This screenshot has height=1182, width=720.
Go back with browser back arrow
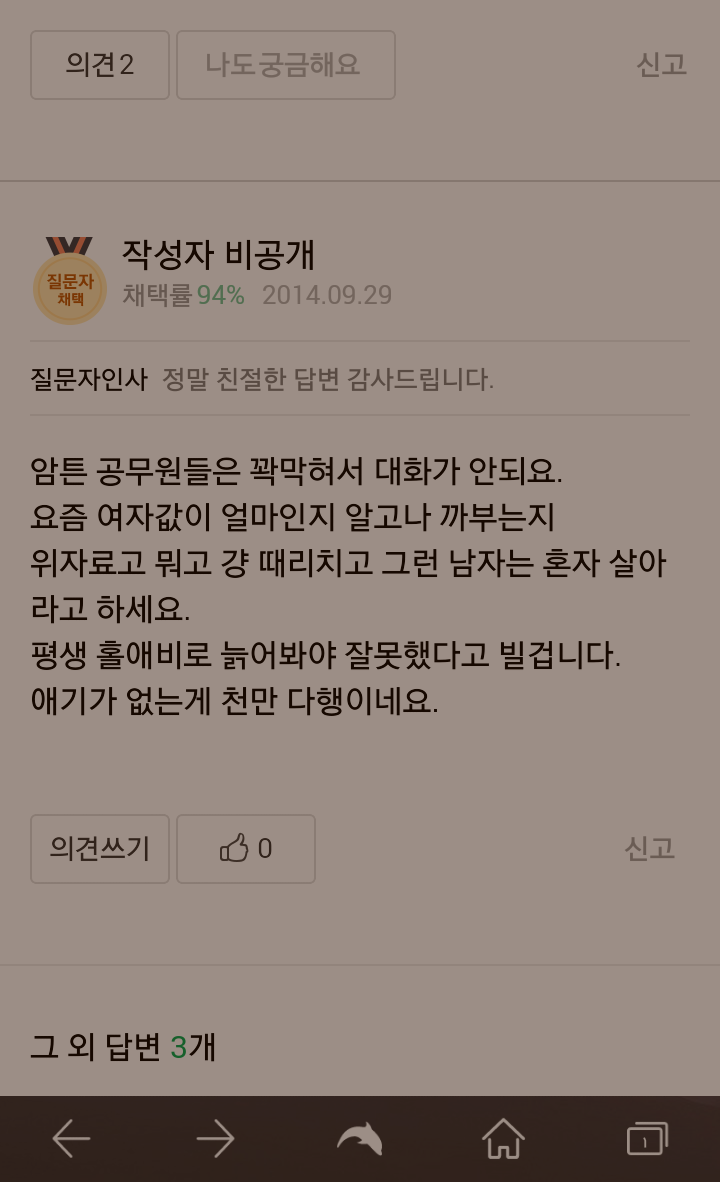pyautogui.click(x=71, y=1138)
